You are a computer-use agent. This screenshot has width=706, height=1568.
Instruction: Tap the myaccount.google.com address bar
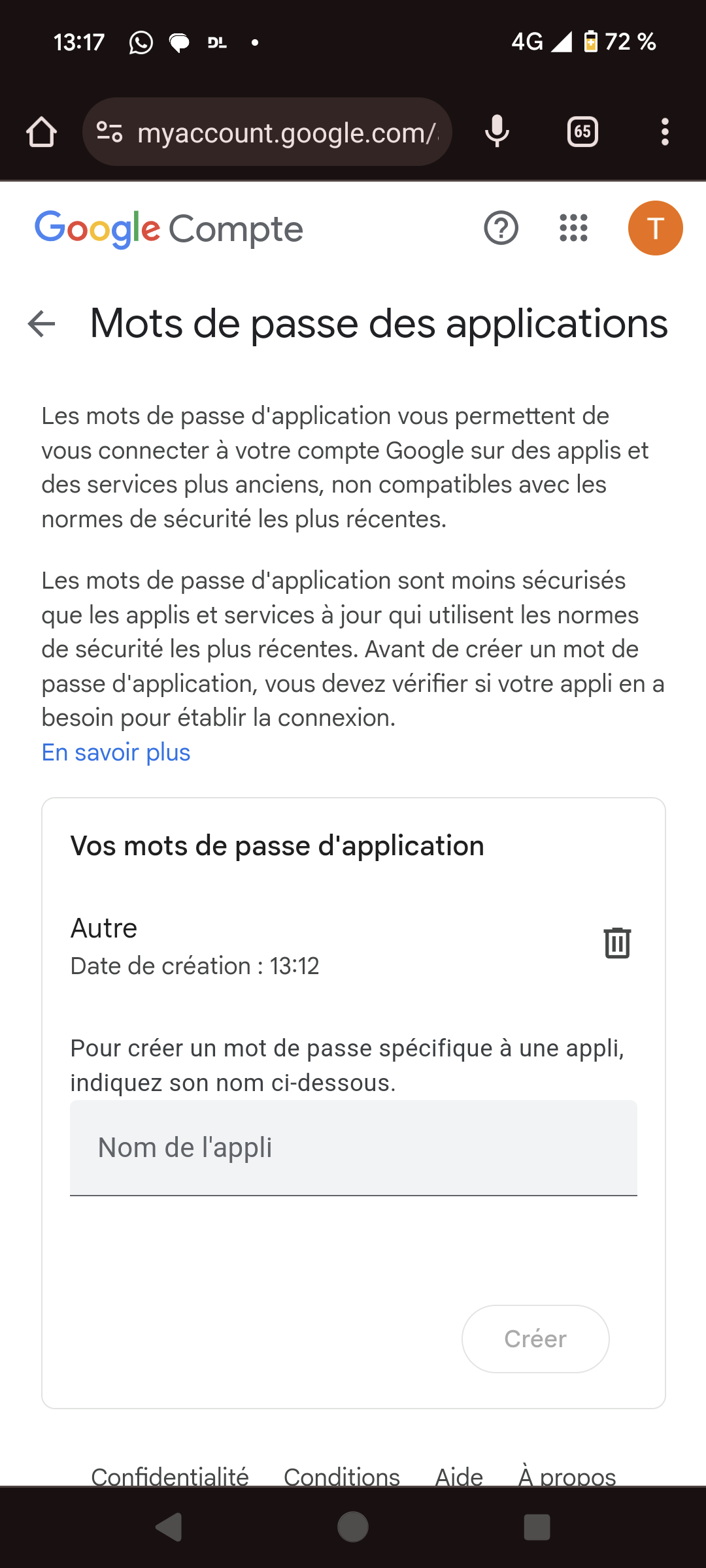[267, 132]
